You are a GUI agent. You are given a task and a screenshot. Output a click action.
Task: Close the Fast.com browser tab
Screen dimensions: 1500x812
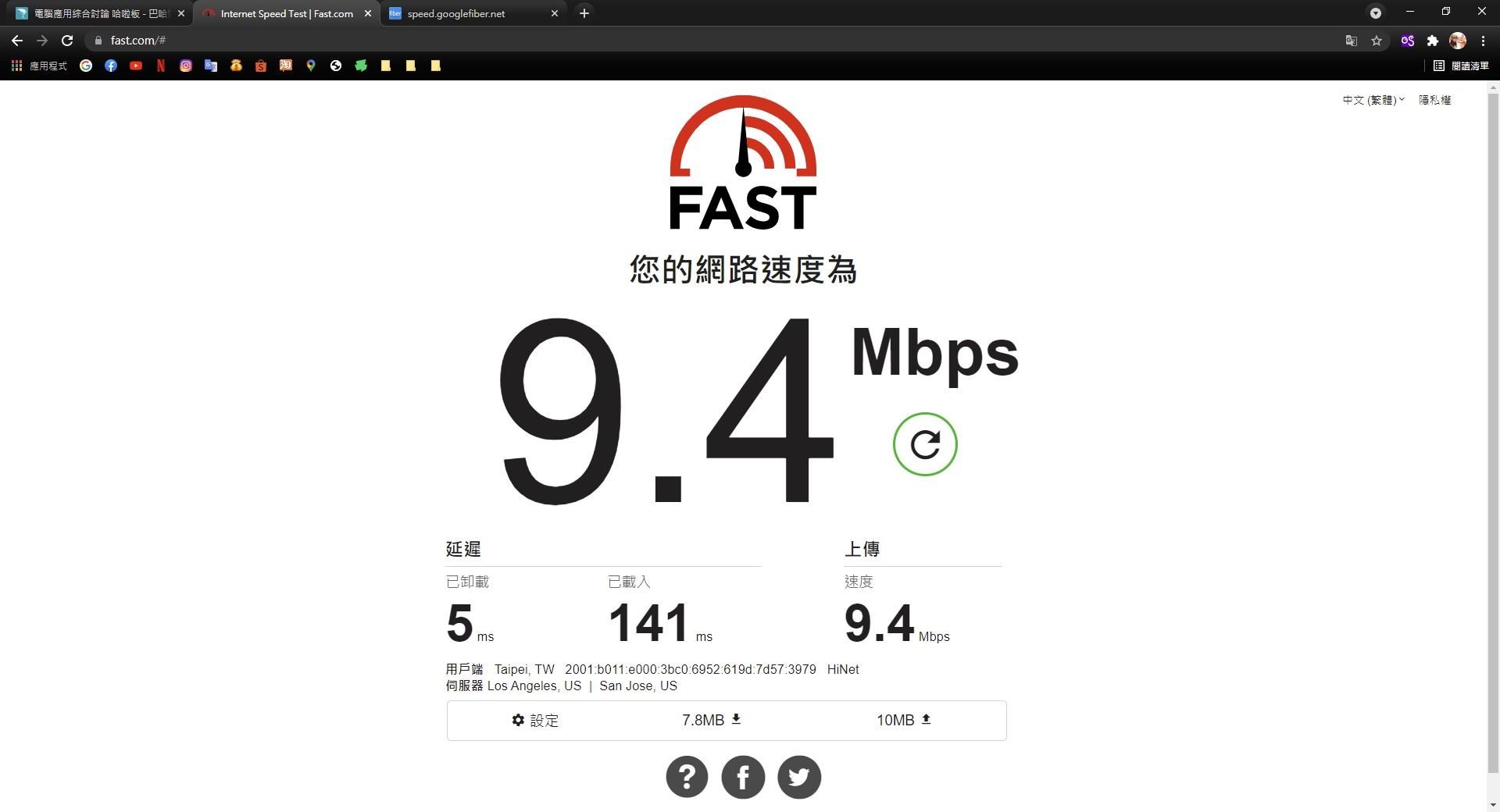(x=368, y=13)
